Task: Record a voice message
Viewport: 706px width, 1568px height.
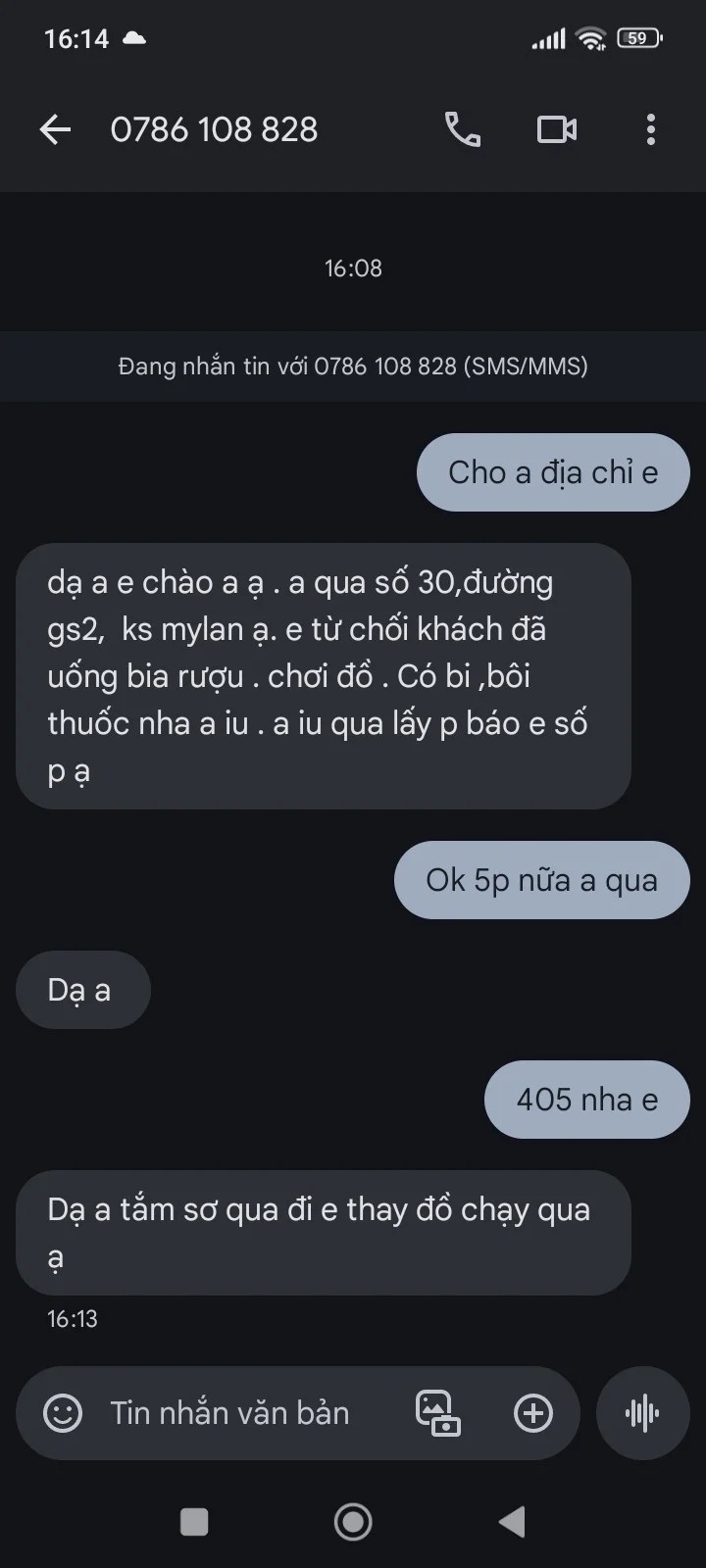Action: tap(642, 1413)
